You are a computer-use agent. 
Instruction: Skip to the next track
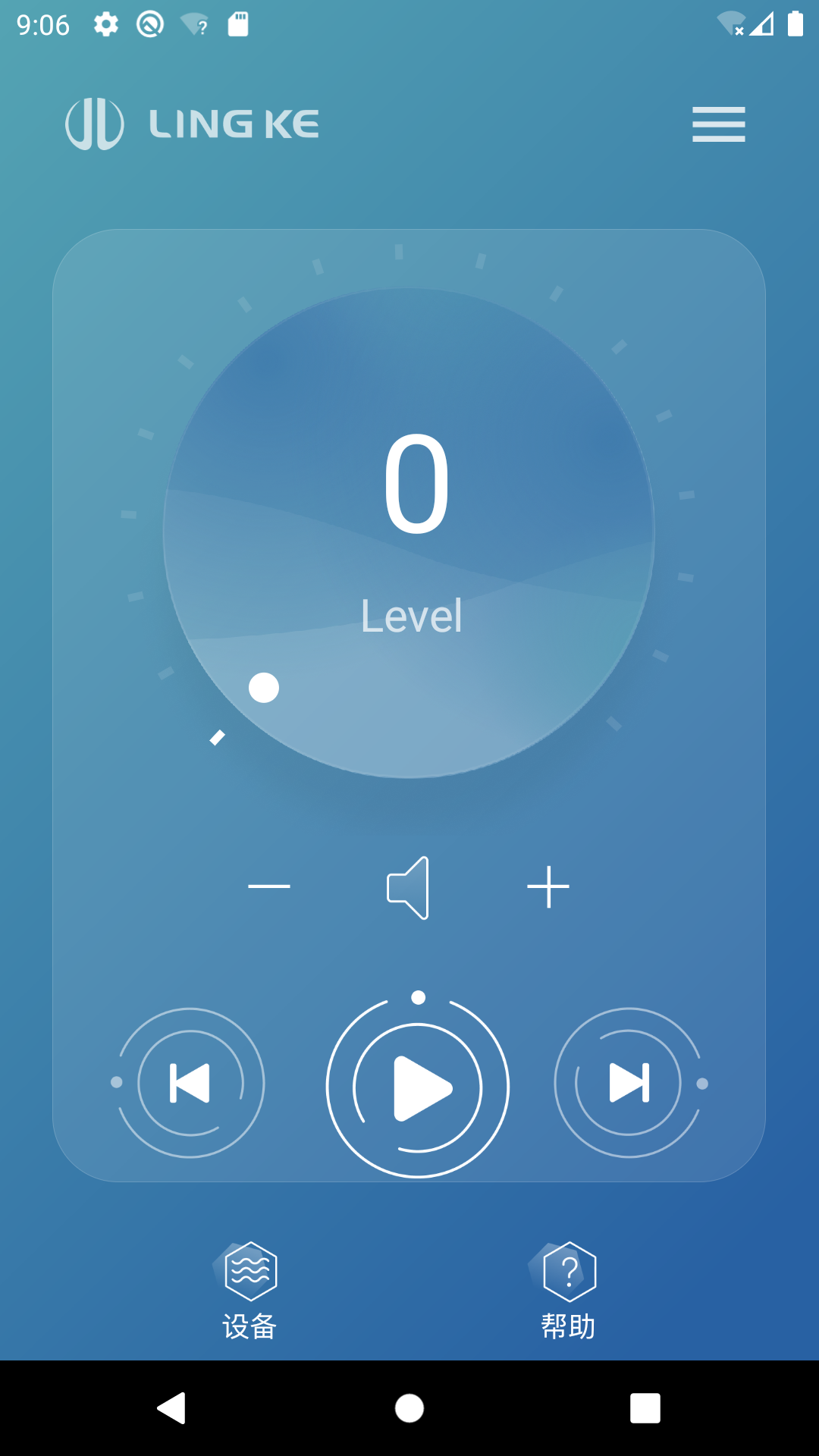pyautogui.click(x=631, y=1083)
